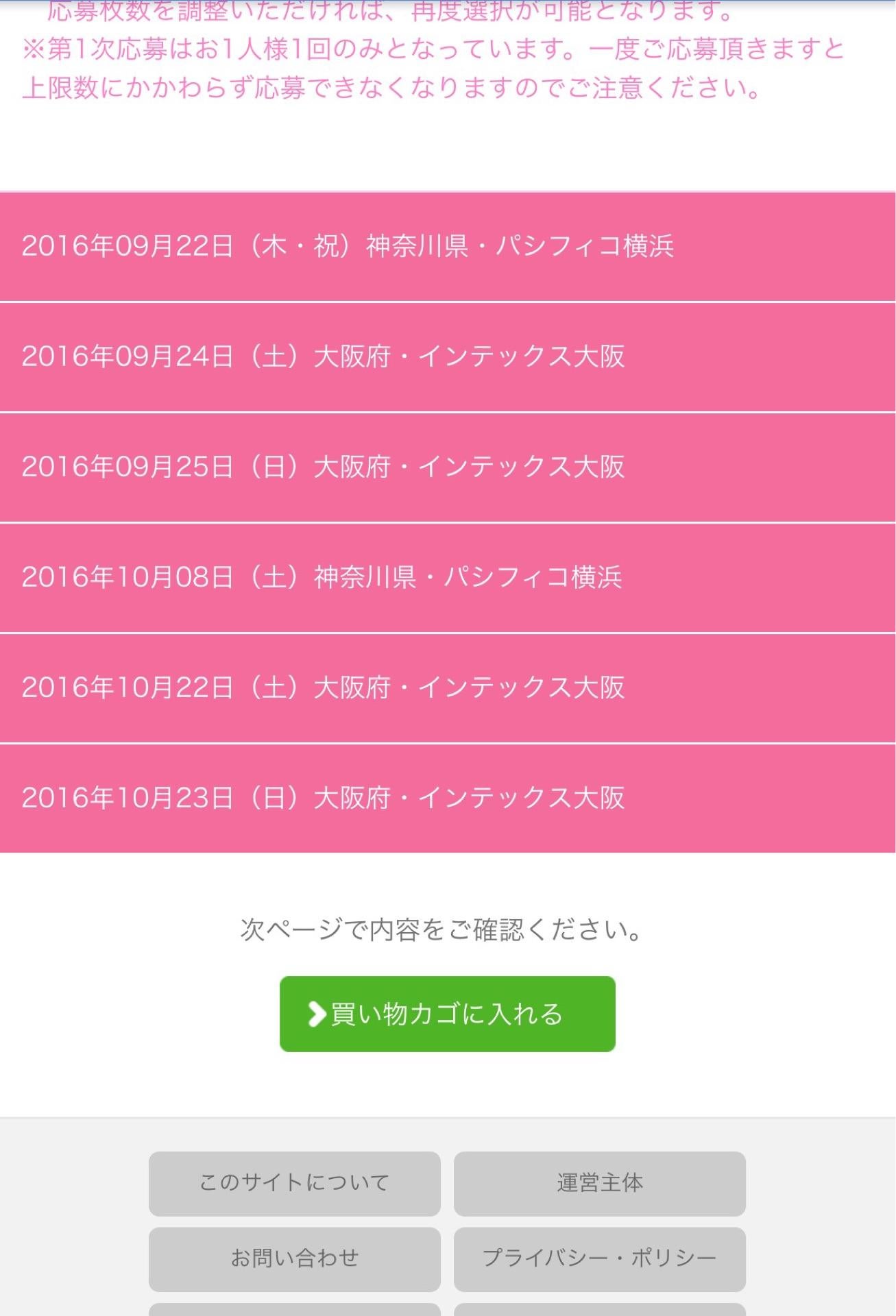This screenshot has height=1316, width=896.
Task: Expand the 2016年09月25日 インテックス大阪 row
Action: click(448, 467)
